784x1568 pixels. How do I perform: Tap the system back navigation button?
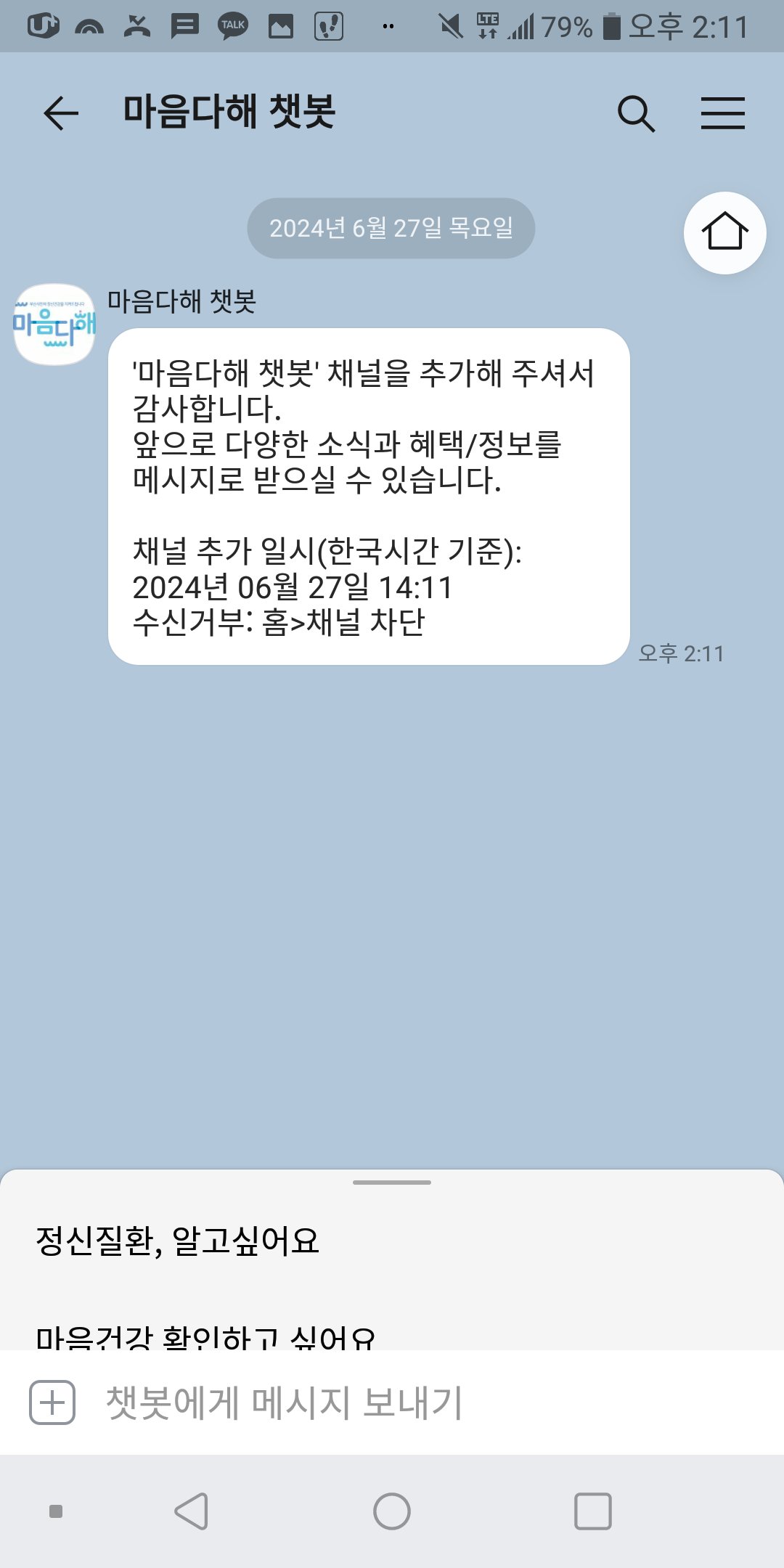[x=192, y=1511]
